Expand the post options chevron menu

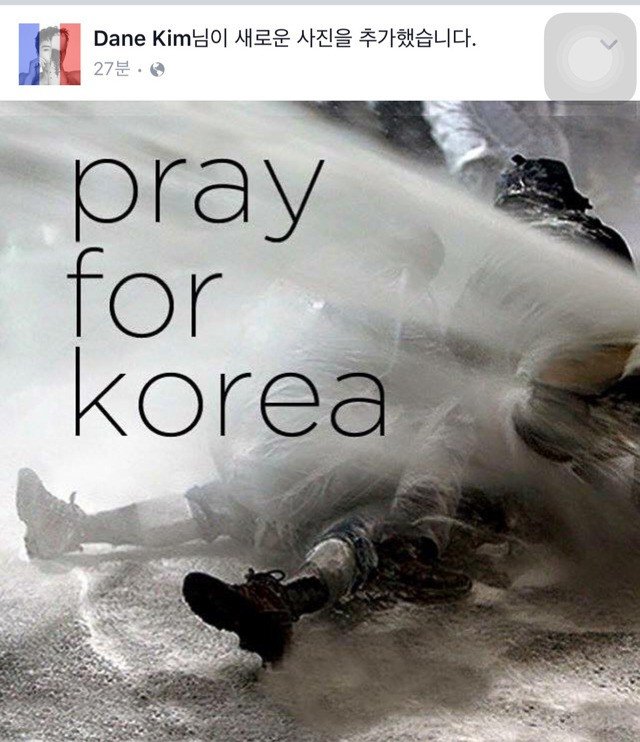[x=608, y=43]
